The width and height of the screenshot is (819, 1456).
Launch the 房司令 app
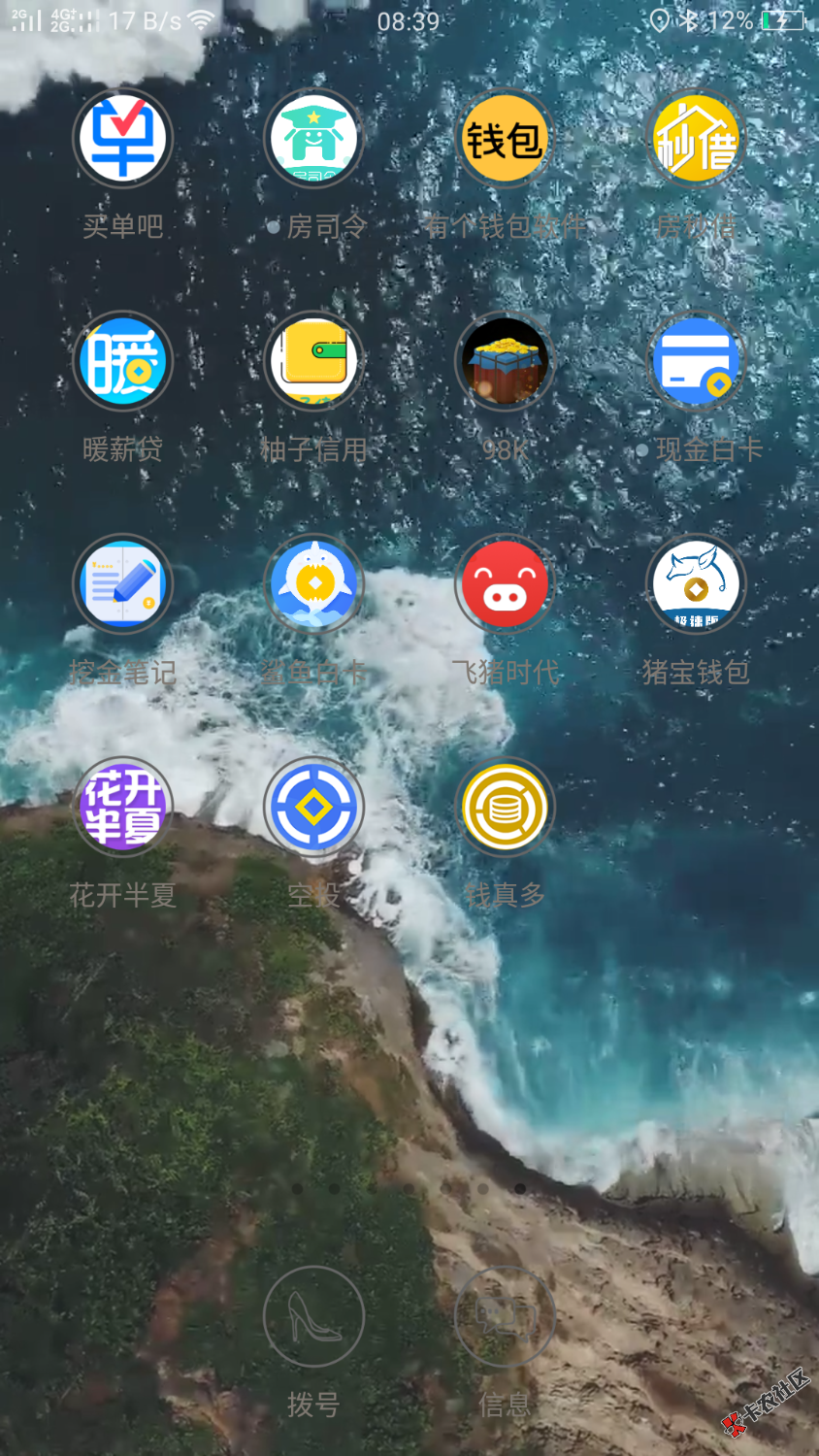[x=313, y=139]
